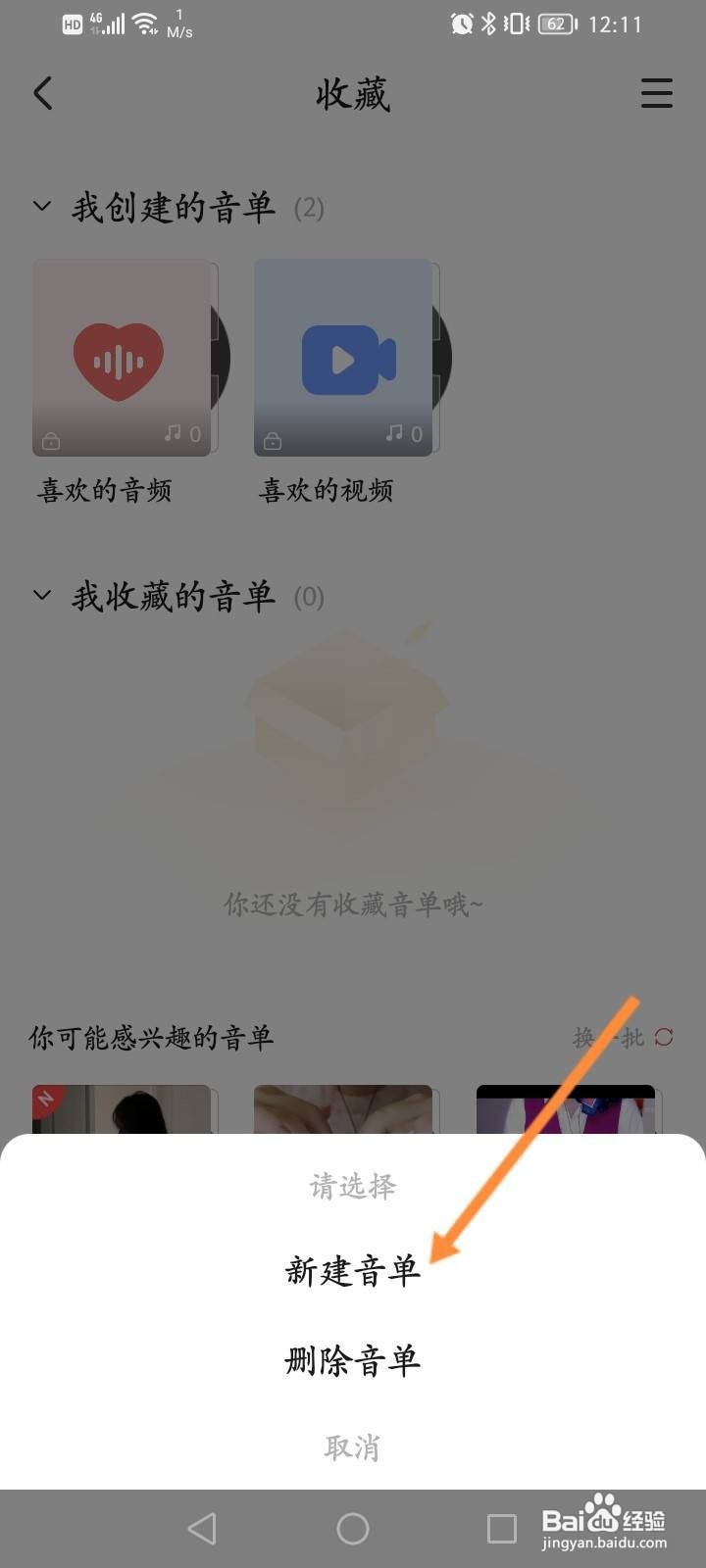The image size is (706, 1568).
Task: Tap the Bluetooth icon in the status bar
Action: (487, 24)
